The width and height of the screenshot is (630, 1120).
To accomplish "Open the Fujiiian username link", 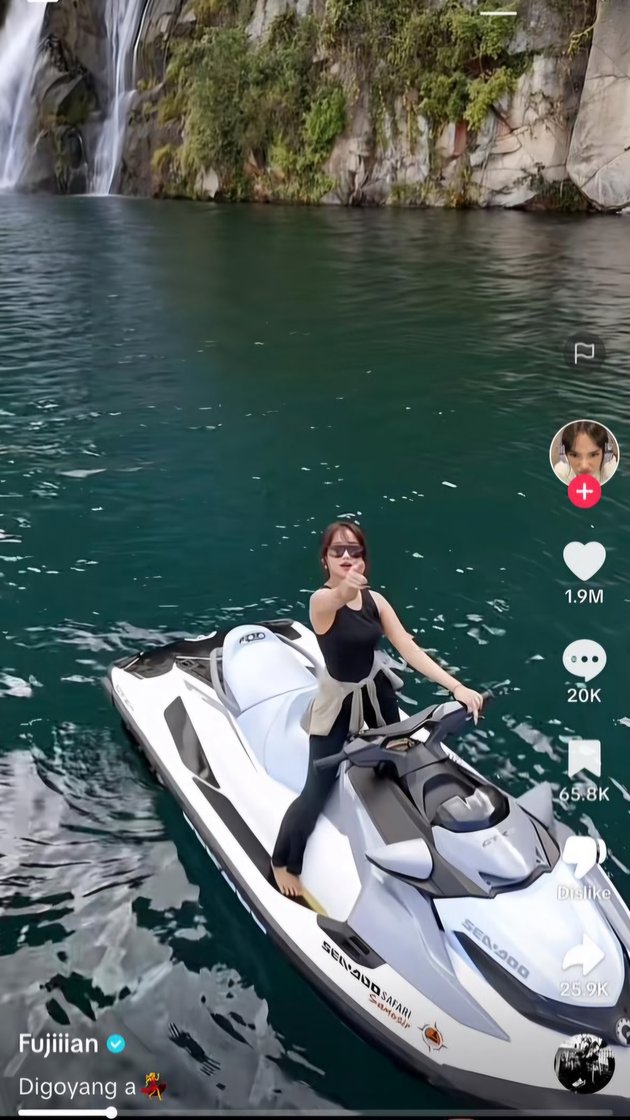I will tap(59, 1044).
